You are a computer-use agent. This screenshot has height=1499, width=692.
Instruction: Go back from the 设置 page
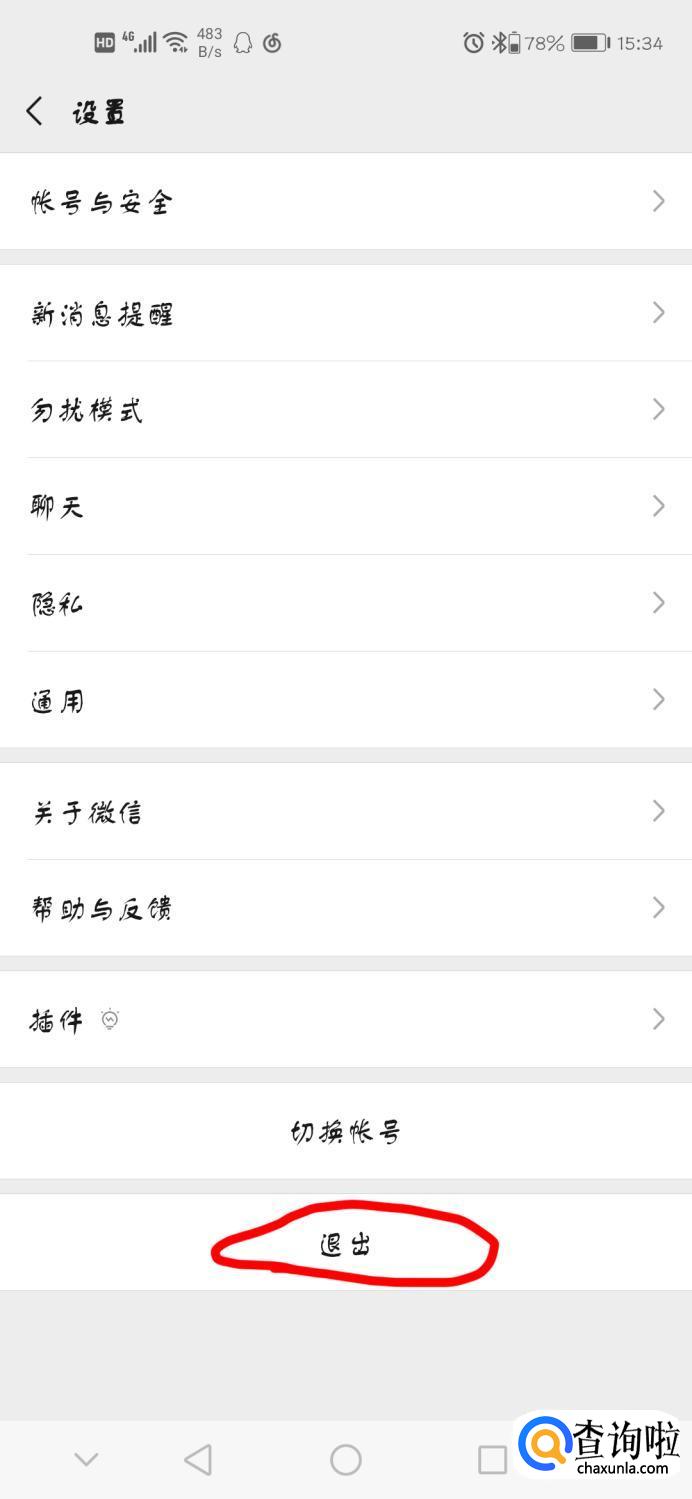tap(35, 111)
